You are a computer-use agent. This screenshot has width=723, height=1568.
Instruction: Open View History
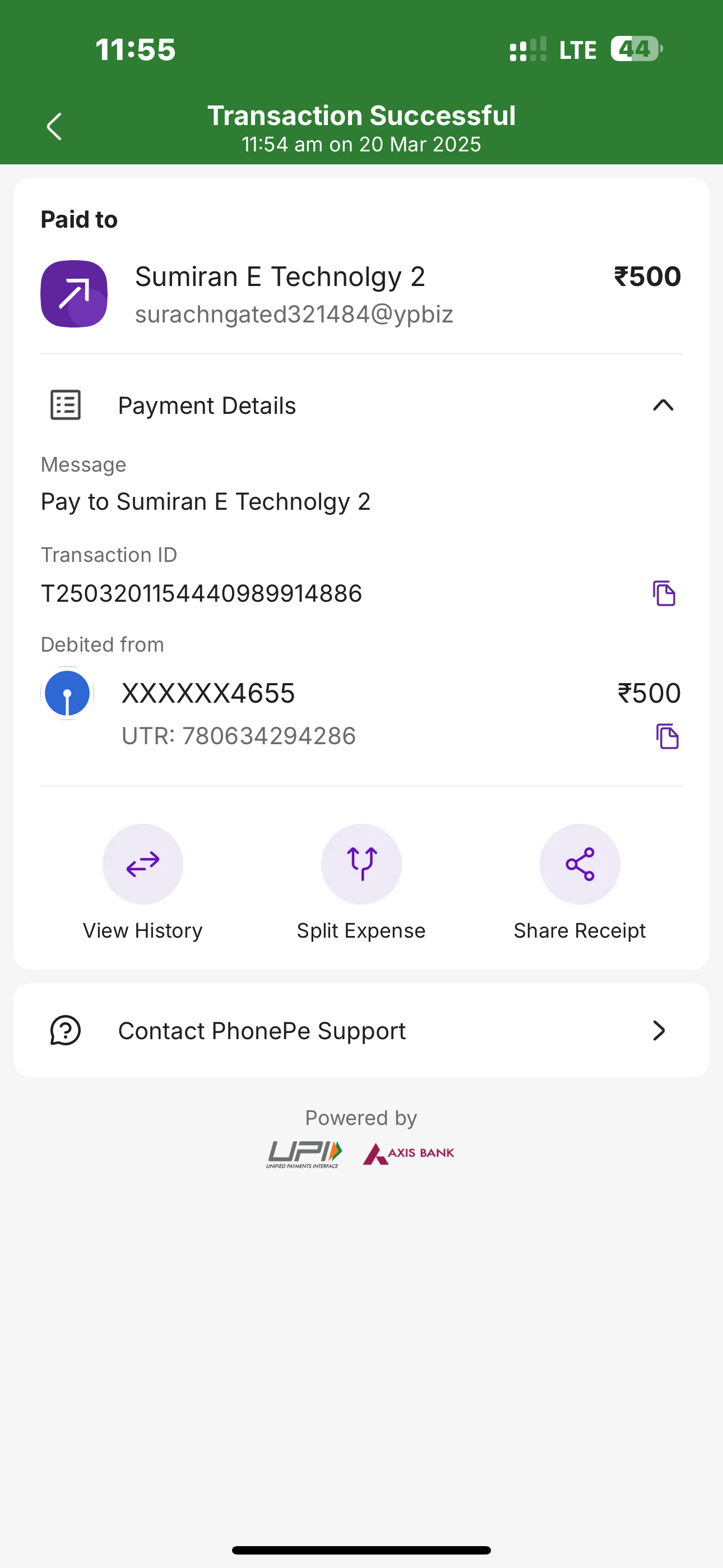click(142, 864)
